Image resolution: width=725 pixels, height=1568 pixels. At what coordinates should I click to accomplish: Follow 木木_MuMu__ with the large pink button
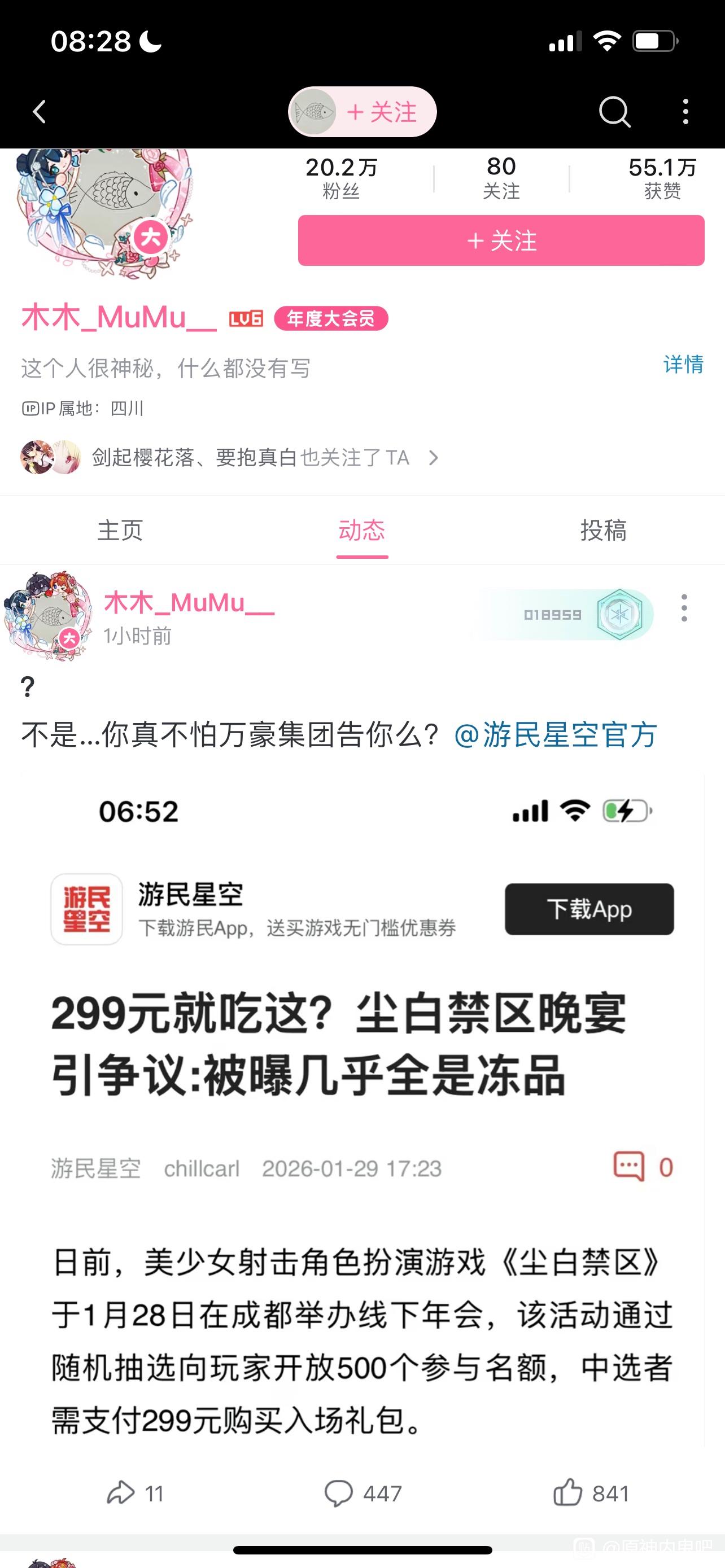pyautogui.click(x=500, y=241)
